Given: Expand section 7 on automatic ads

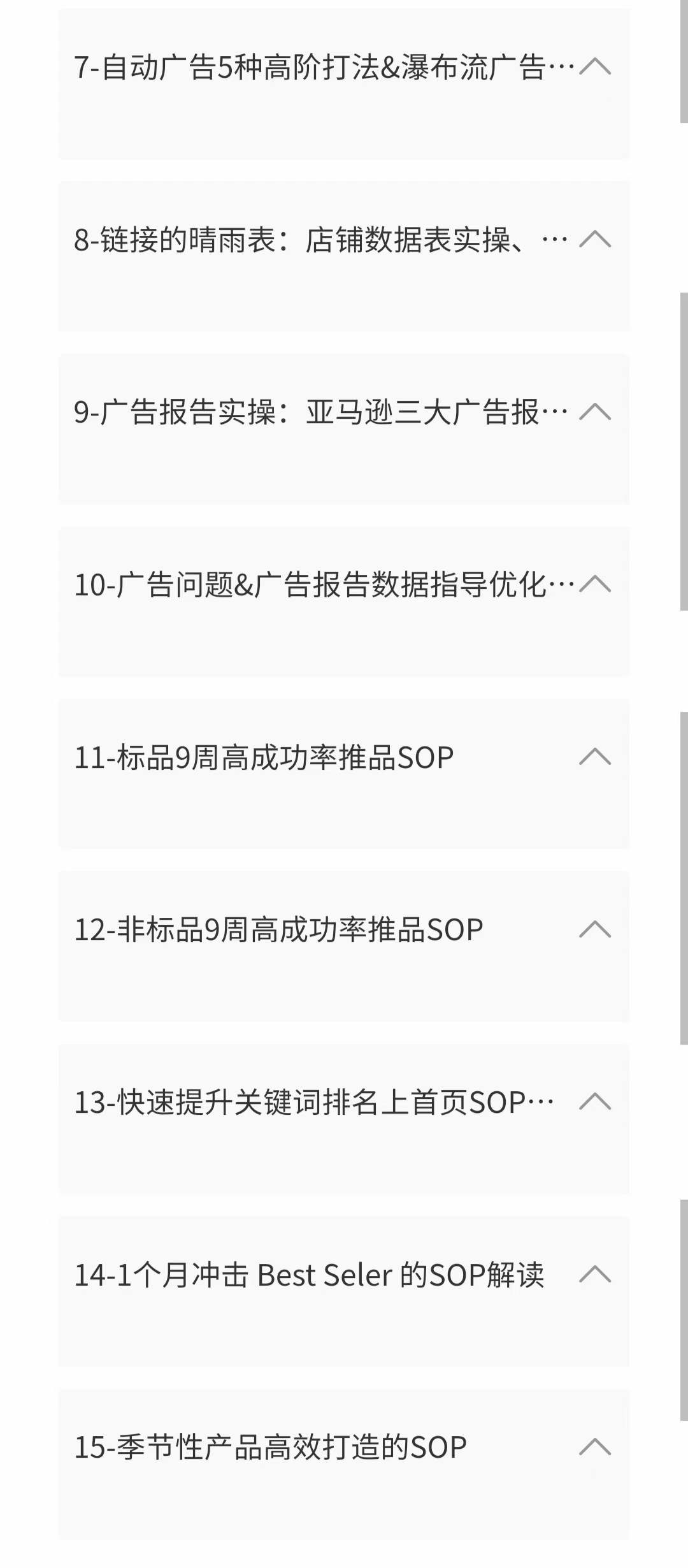Looking at the screenshot, I should coord(344,83).
